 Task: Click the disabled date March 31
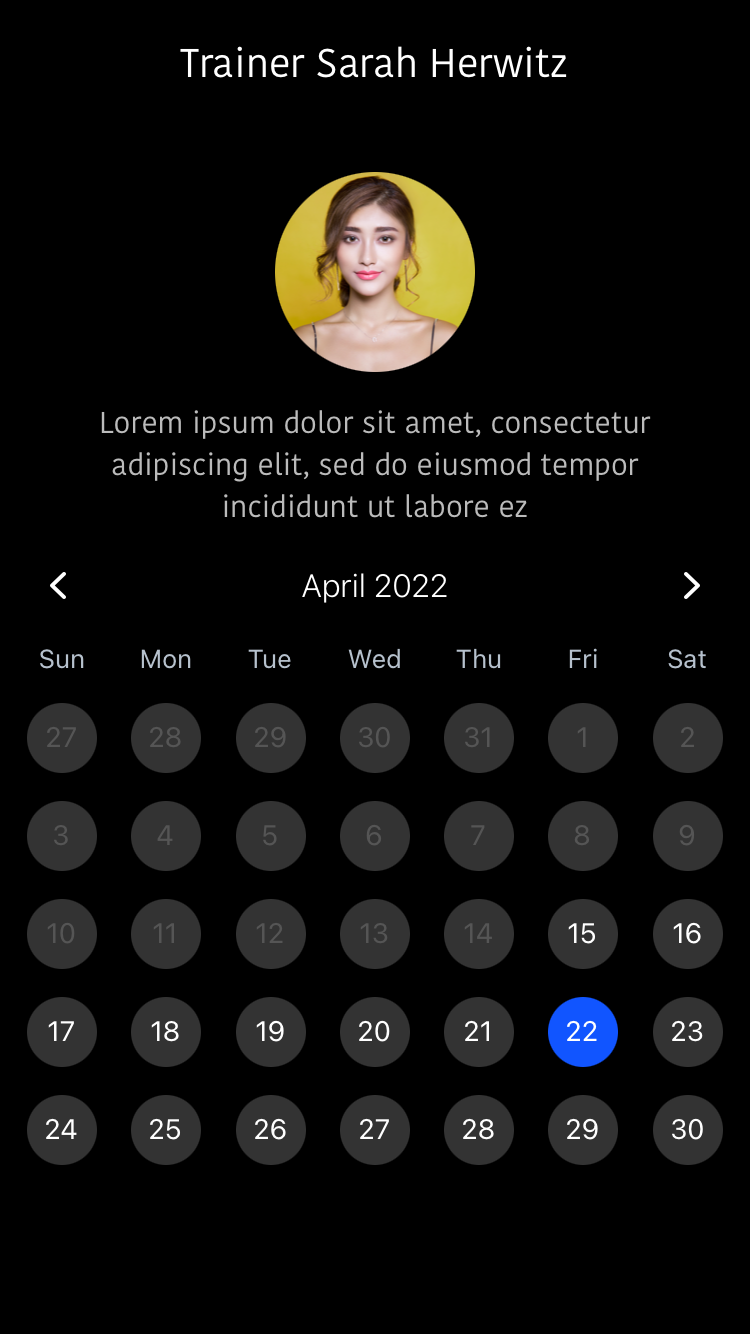tap(479, 737)
